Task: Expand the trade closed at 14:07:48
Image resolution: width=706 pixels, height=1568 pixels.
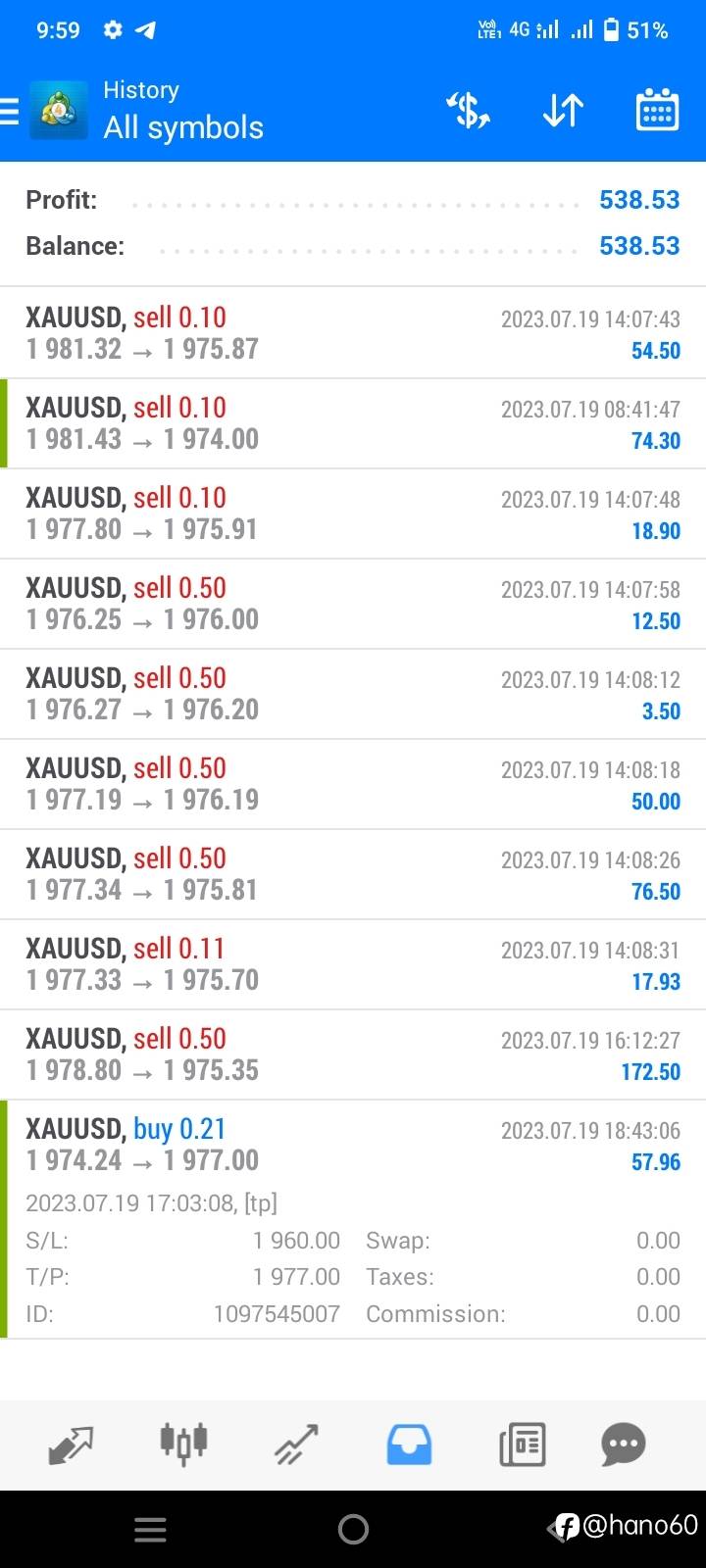Action: pos(353,514)
